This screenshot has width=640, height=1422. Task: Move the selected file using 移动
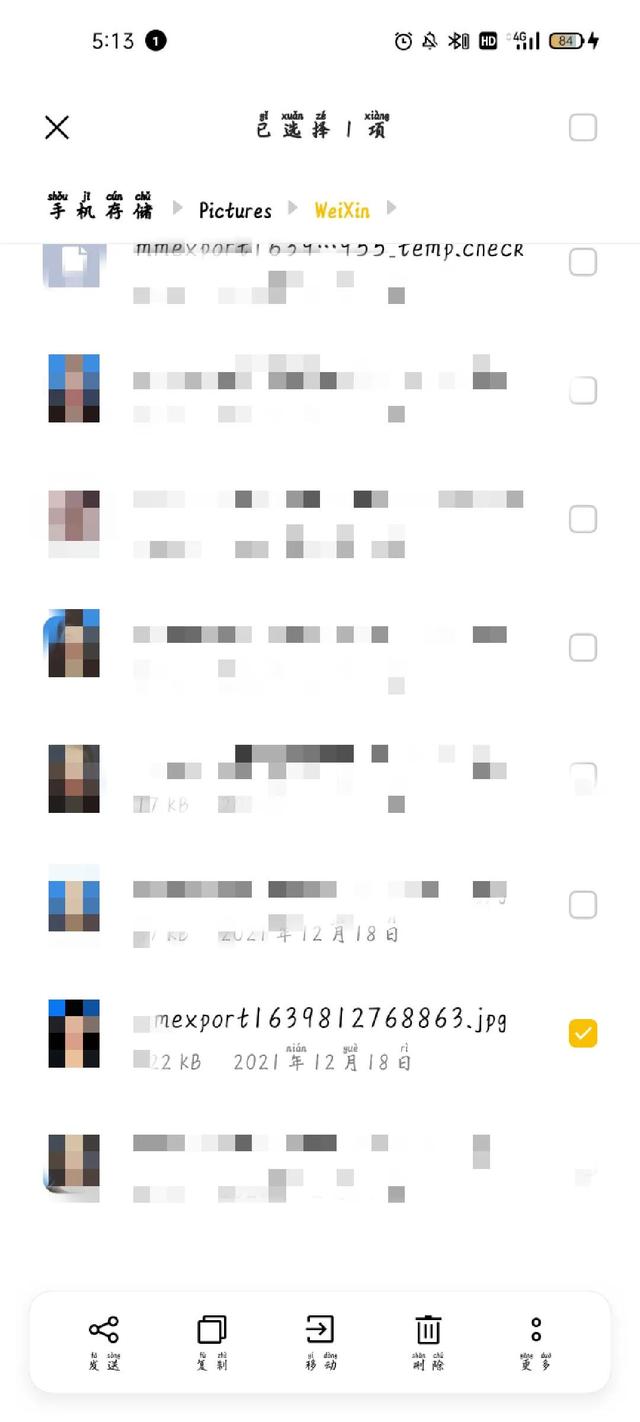tap(320, 1342)
